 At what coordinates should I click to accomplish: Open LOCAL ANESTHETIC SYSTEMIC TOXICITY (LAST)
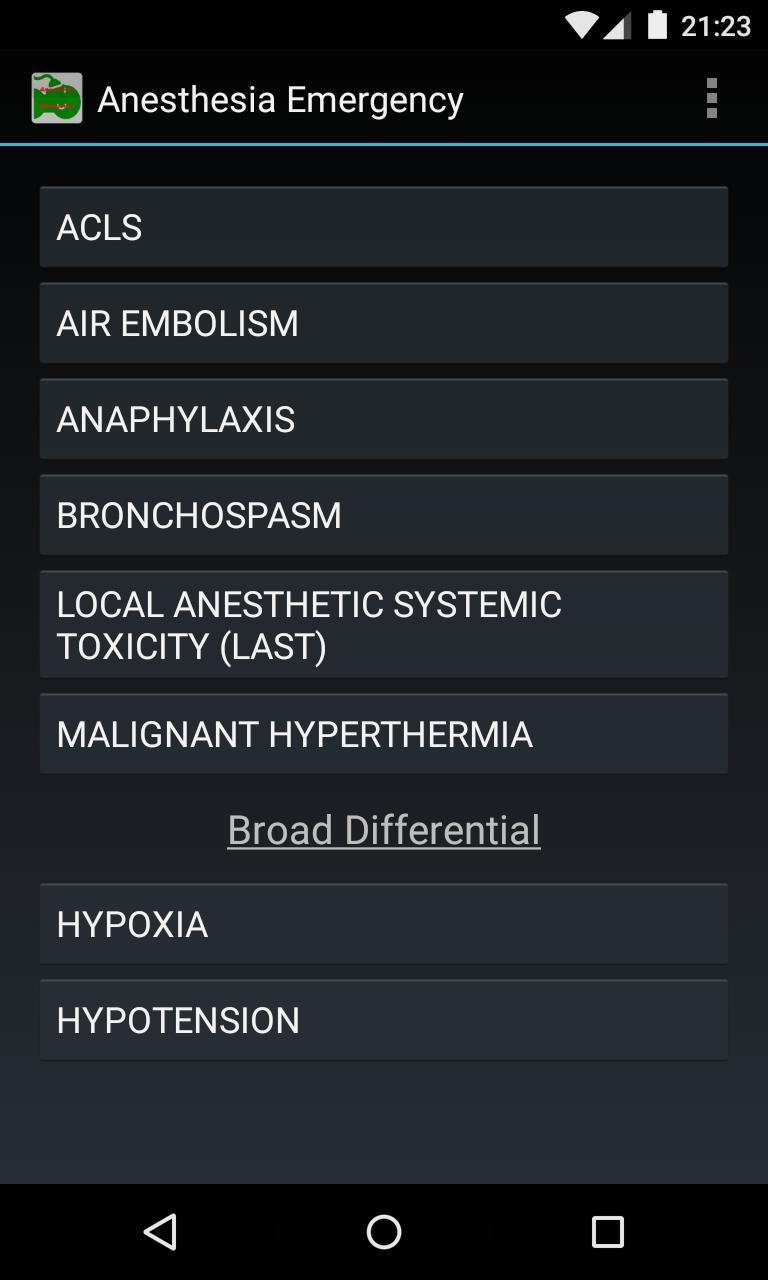coord(384,624)
